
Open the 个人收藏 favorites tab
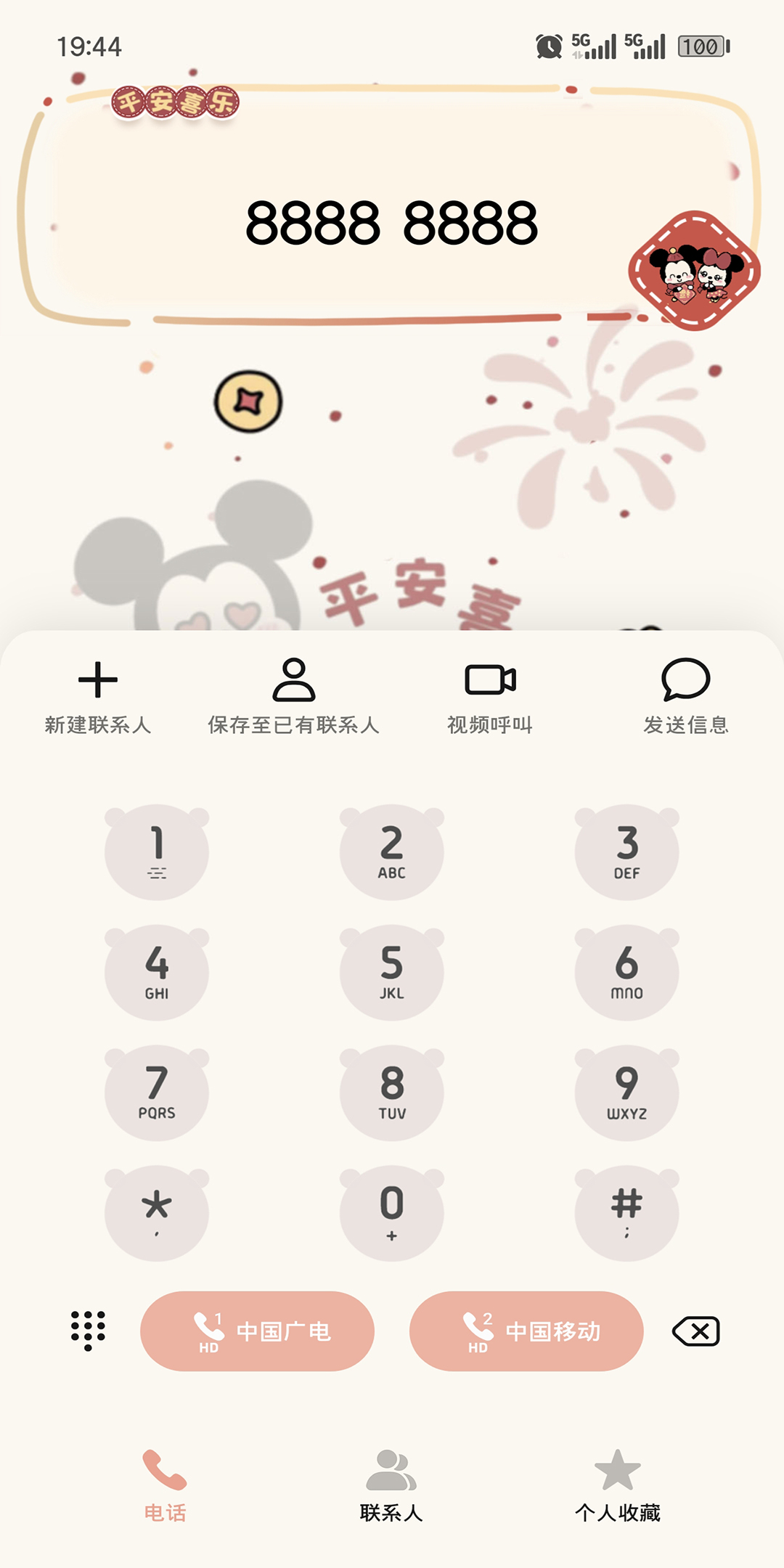[x=618, y=1485]
